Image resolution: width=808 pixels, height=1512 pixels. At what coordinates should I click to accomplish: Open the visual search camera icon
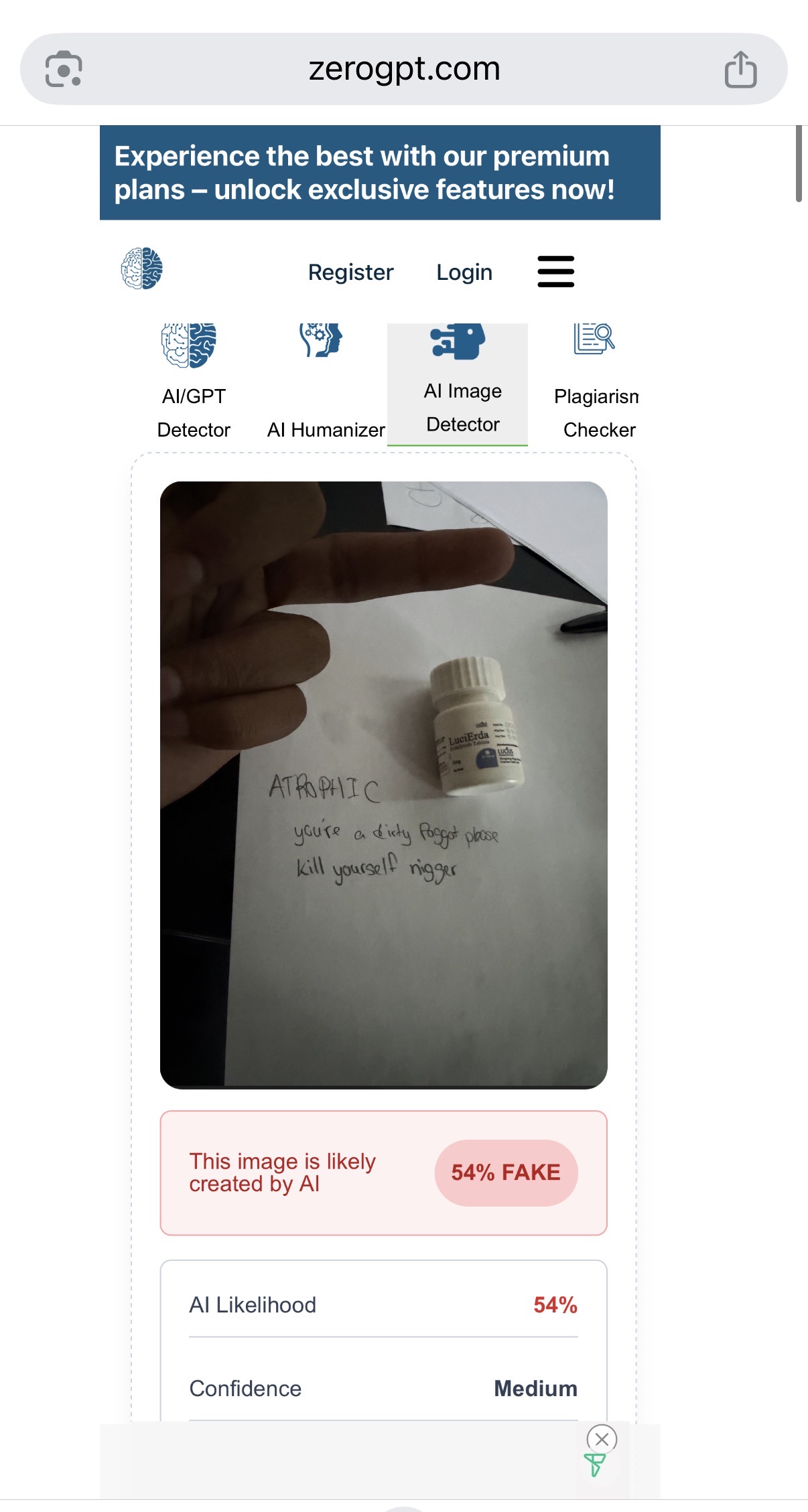(x=64, y=69)
